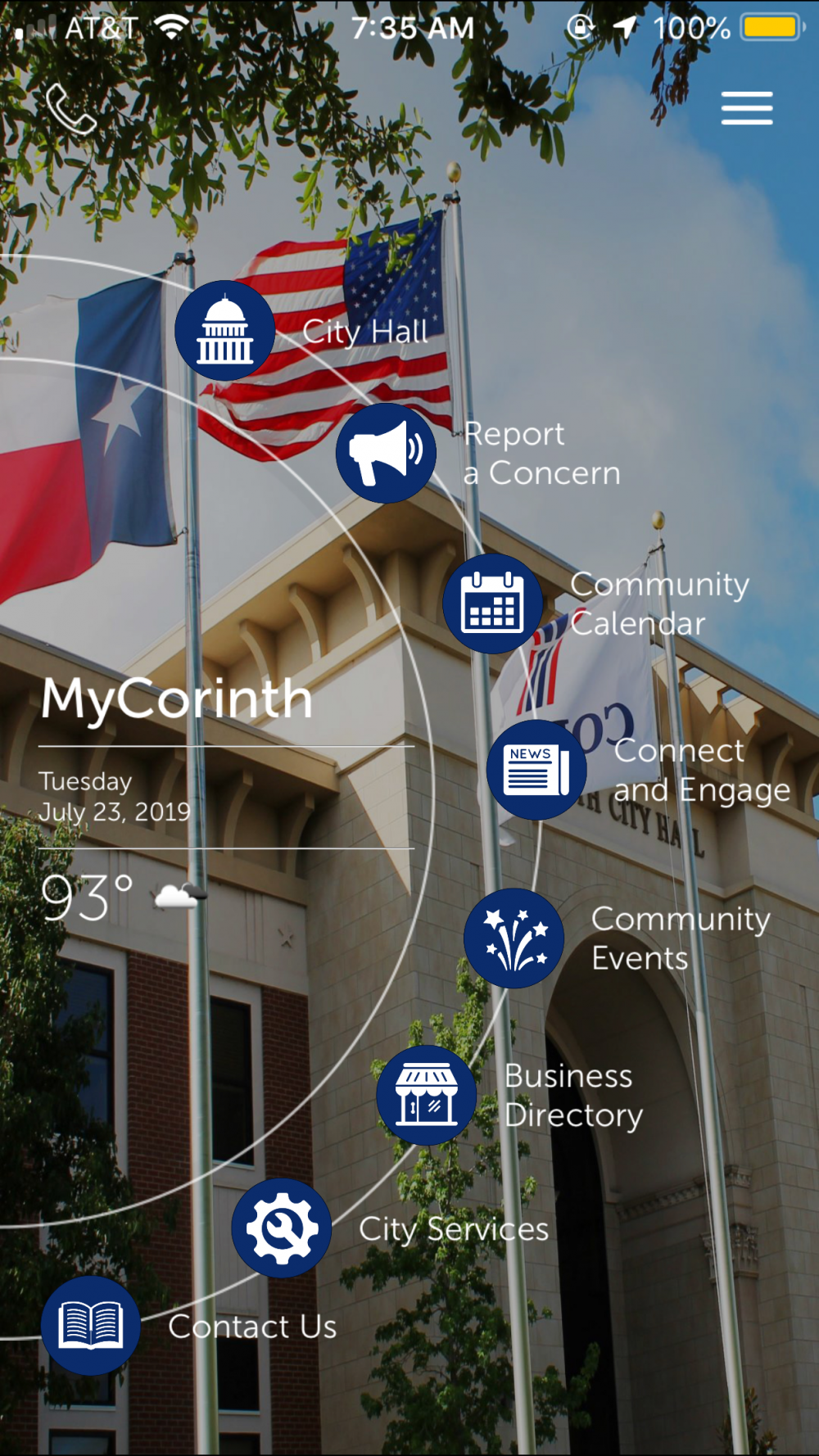Open City Hall section
Screen dimensions: 819x1456
225,331
